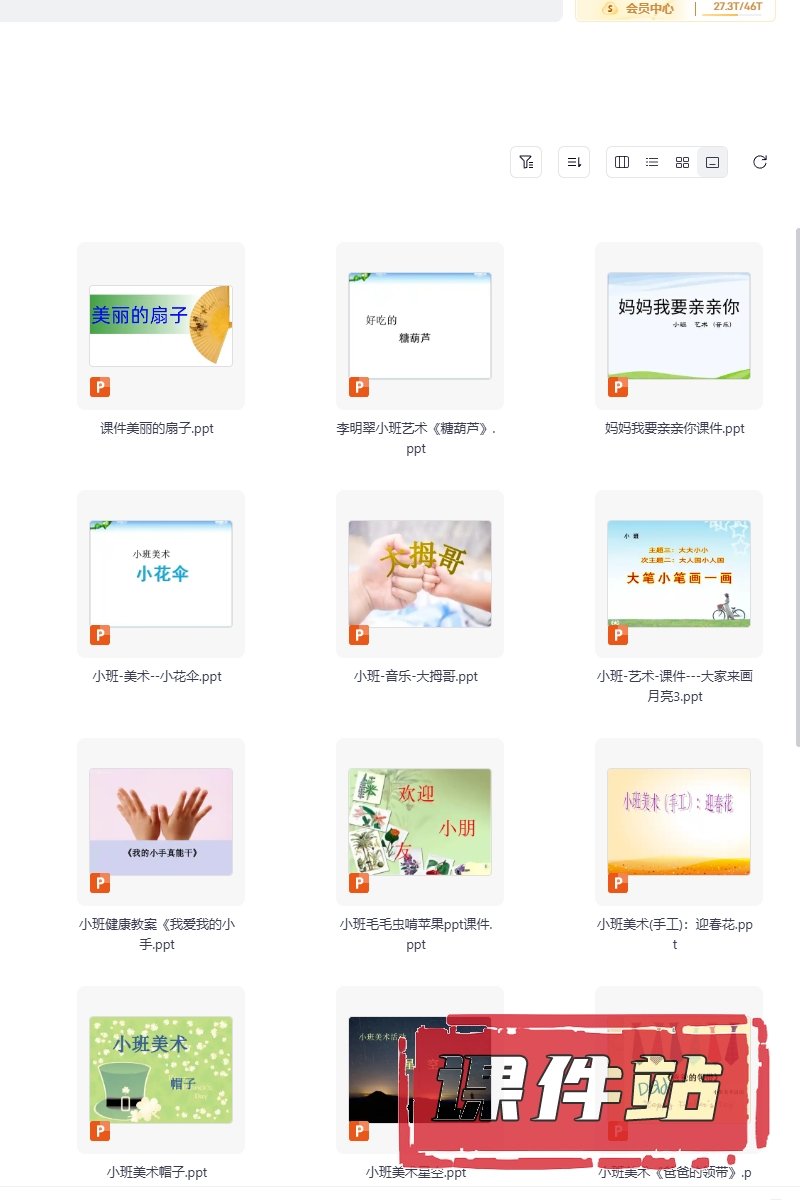
Task: Refresh the file list
Action: [760, 162]
